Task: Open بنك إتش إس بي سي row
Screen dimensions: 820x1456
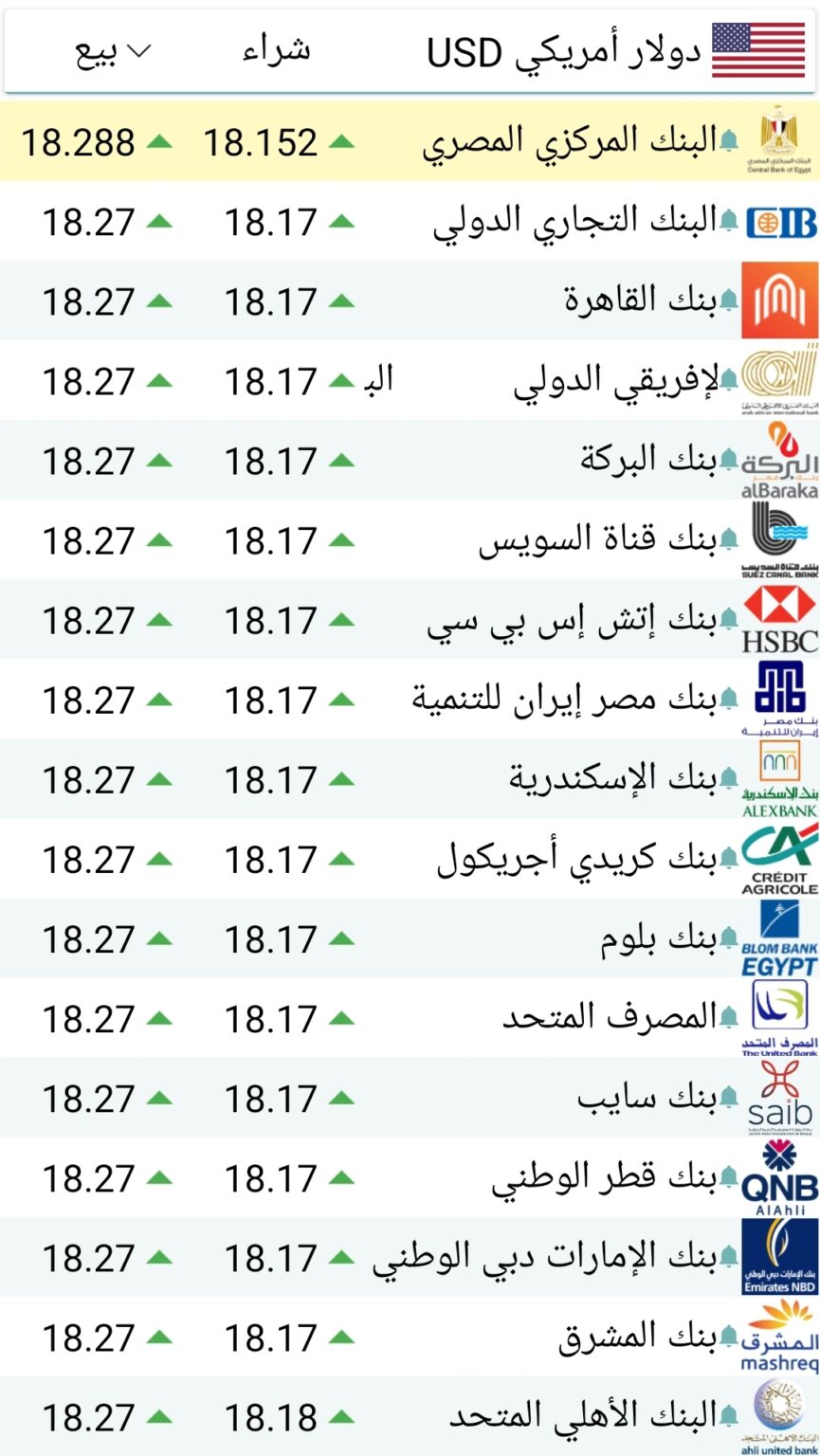Action: tap(410, 620)
